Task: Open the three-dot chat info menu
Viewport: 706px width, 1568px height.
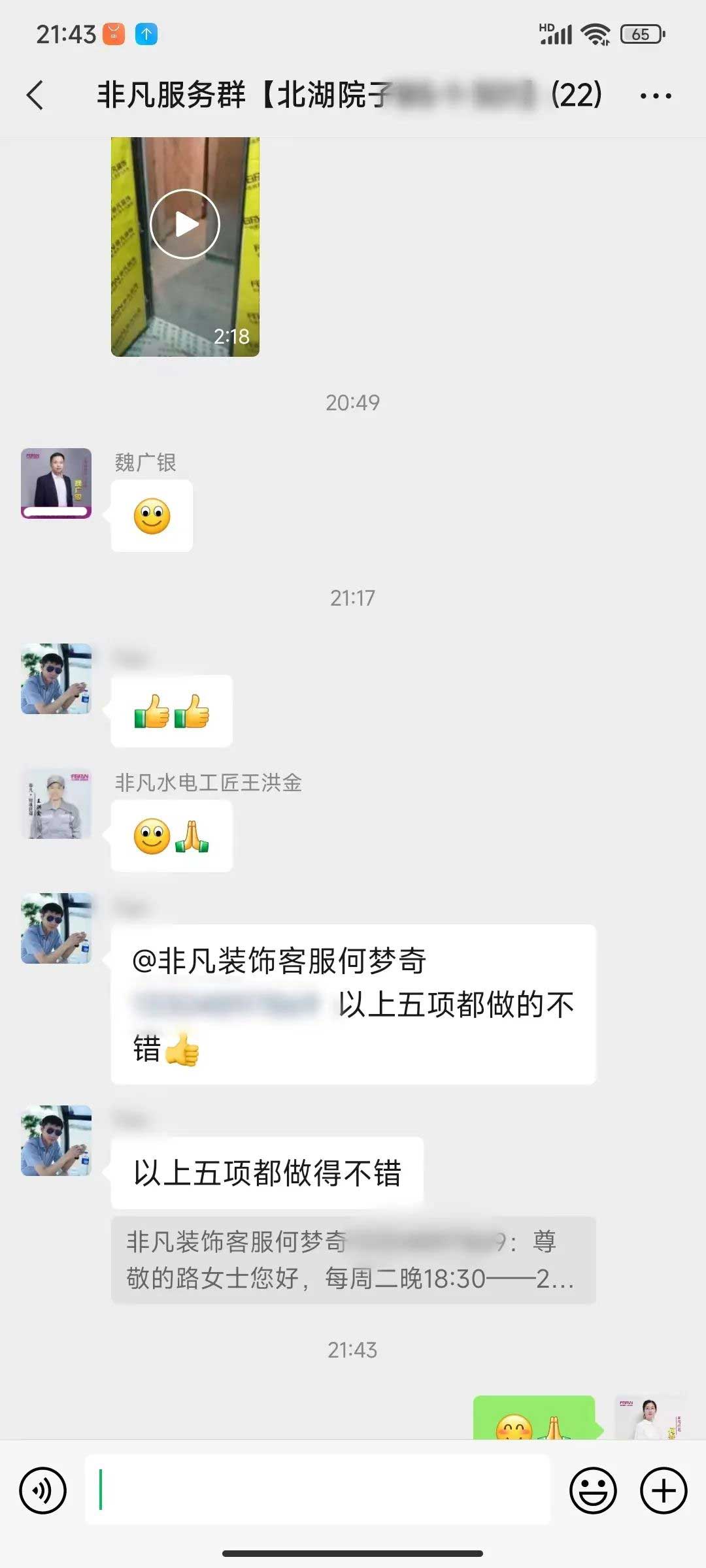Action: pos(656,96)
